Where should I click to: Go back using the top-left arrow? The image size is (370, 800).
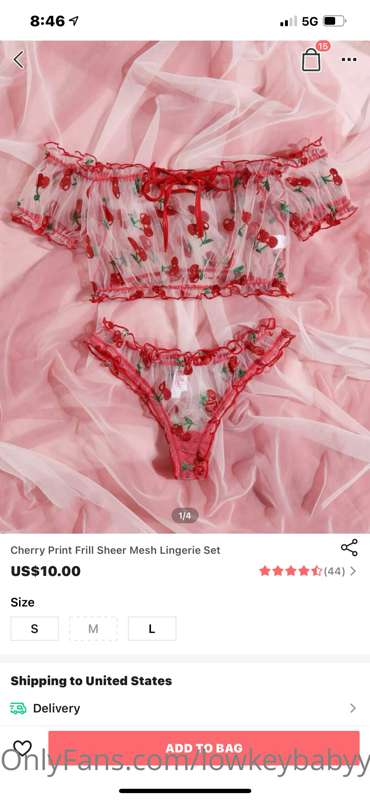18,60
